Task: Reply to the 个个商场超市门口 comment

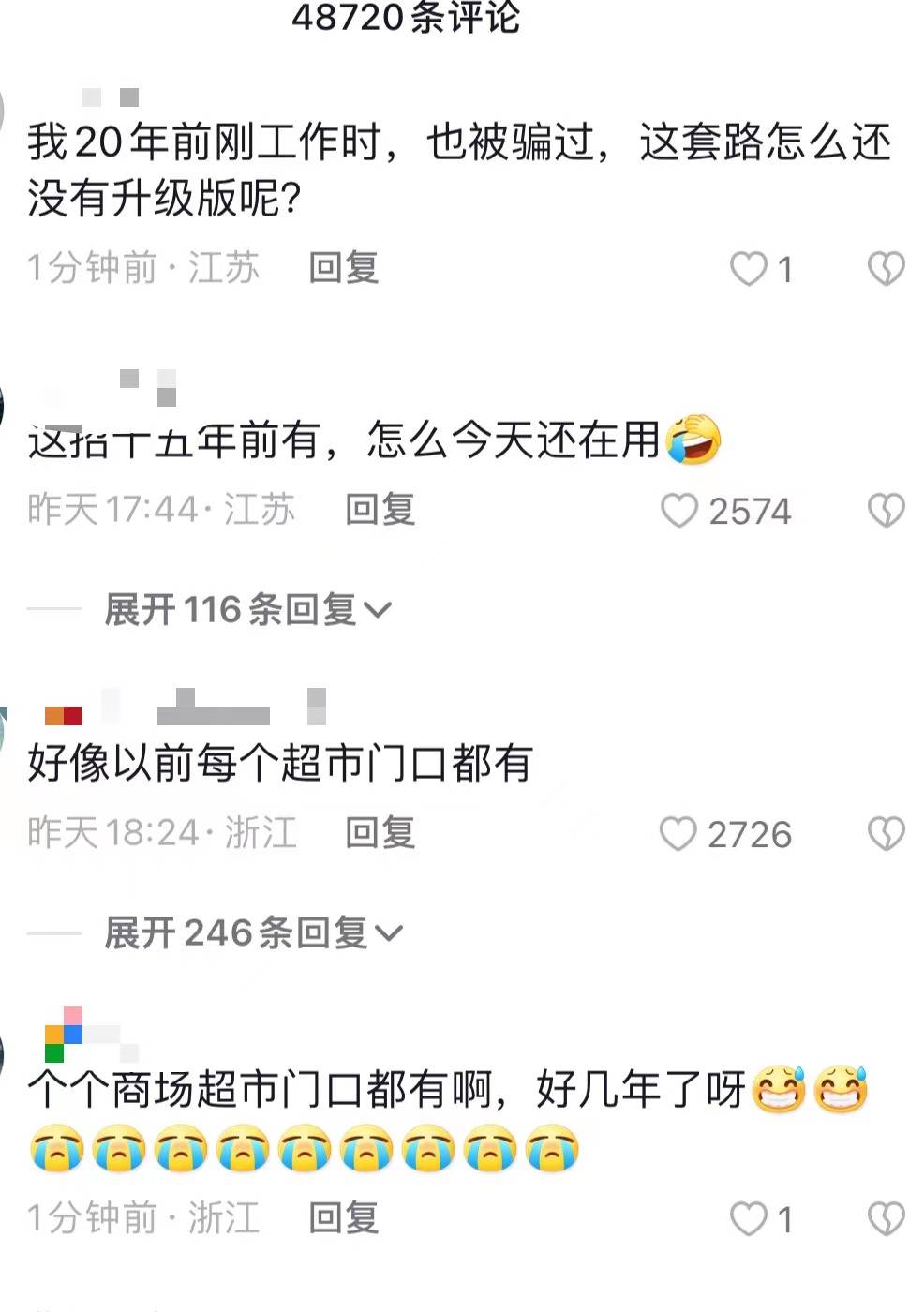Action: [x=343, y=1217]
